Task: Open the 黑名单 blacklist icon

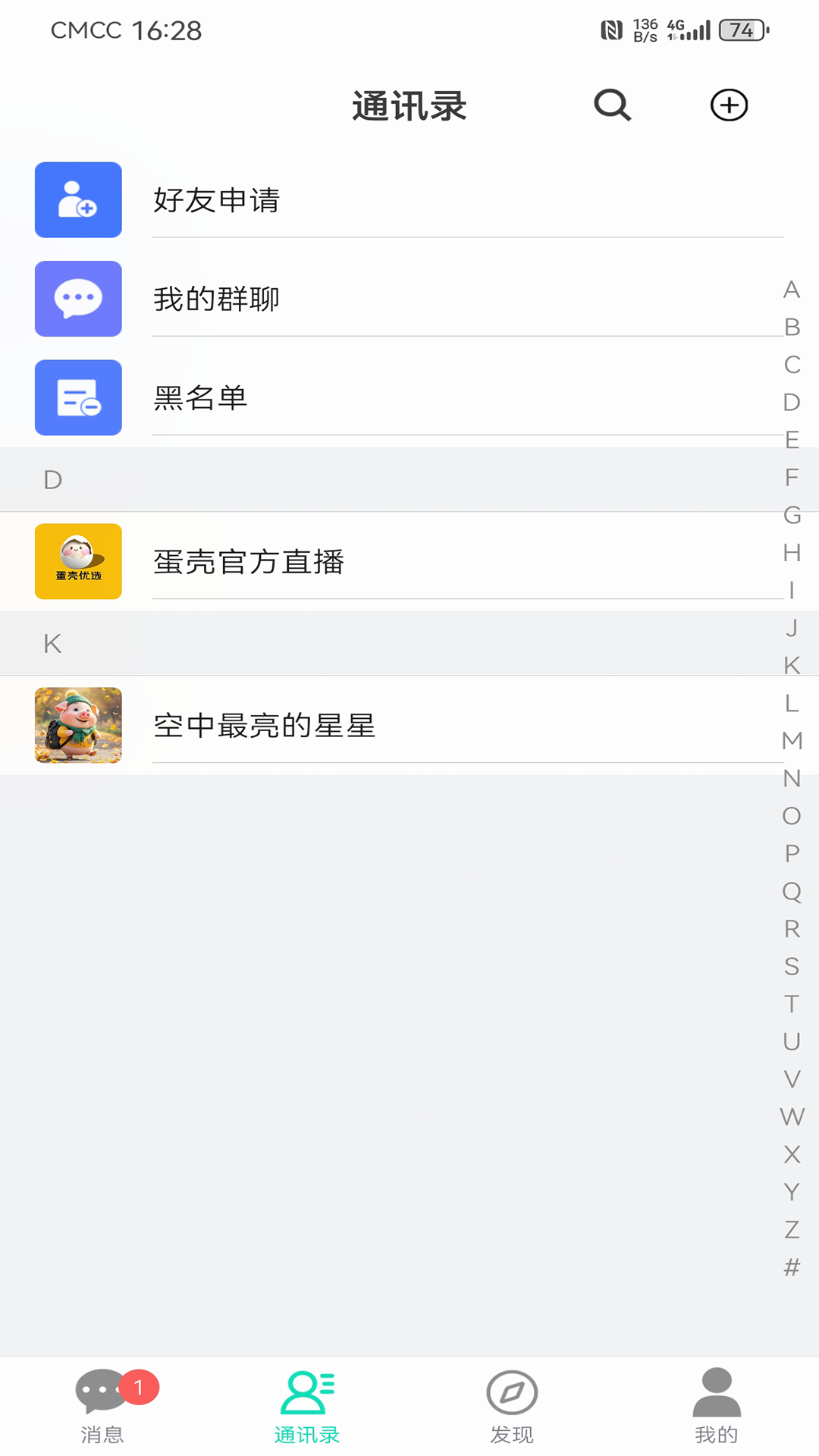Action: pos(78,398)
